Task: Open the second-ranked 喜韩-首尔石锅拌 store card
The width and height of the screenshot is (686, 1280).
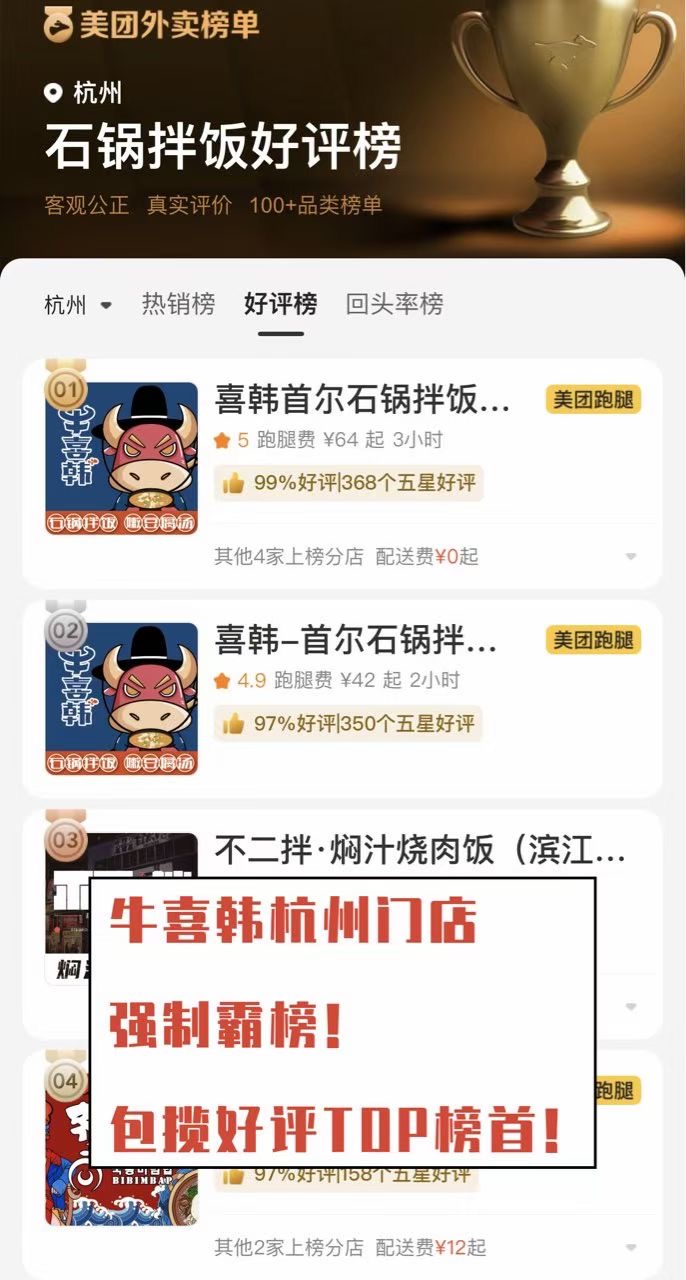Action: click(355, 641)
